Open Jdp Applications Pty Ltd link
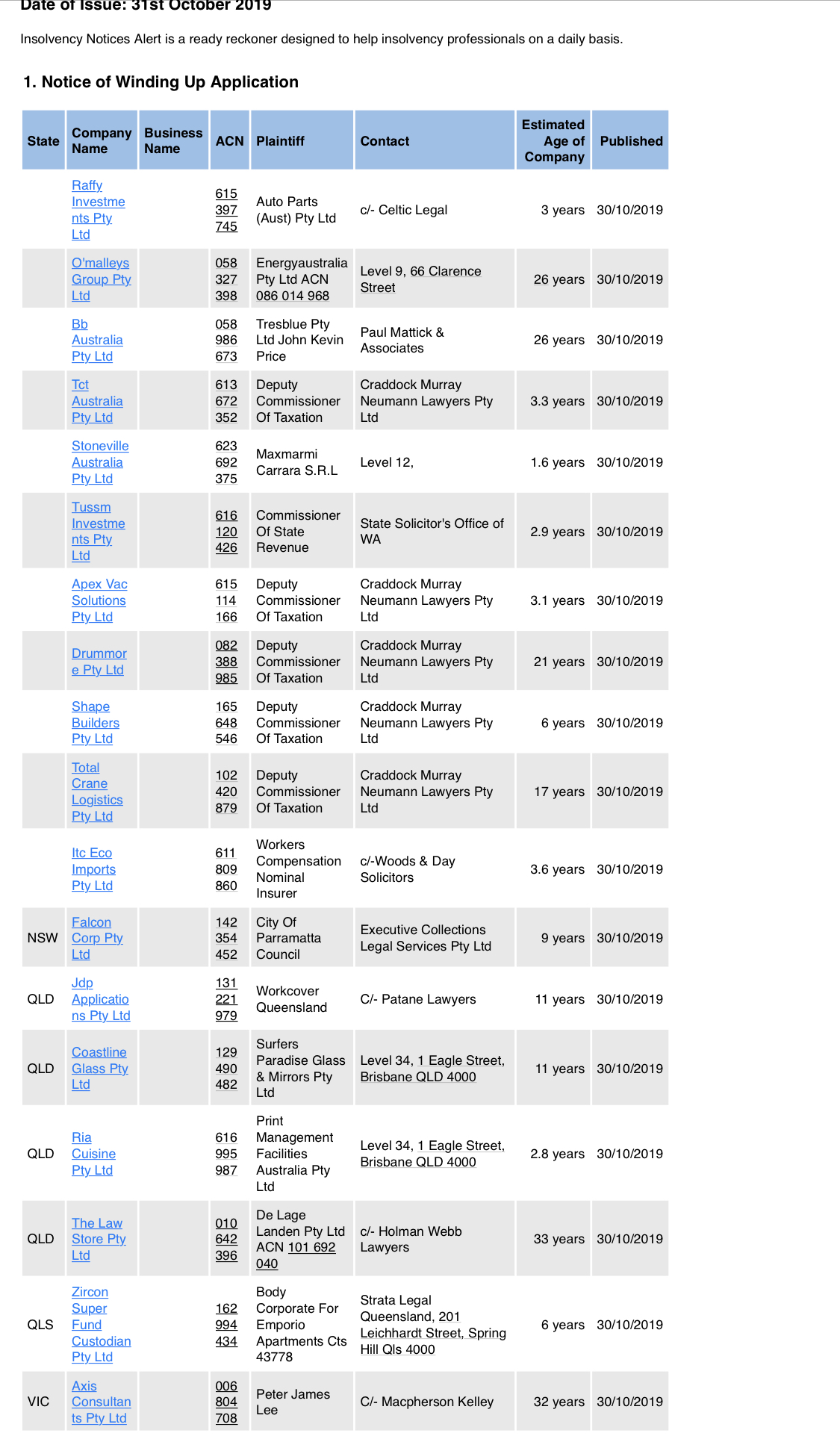This screenshot has width=840, height=1436. click(x=101, y=999)
